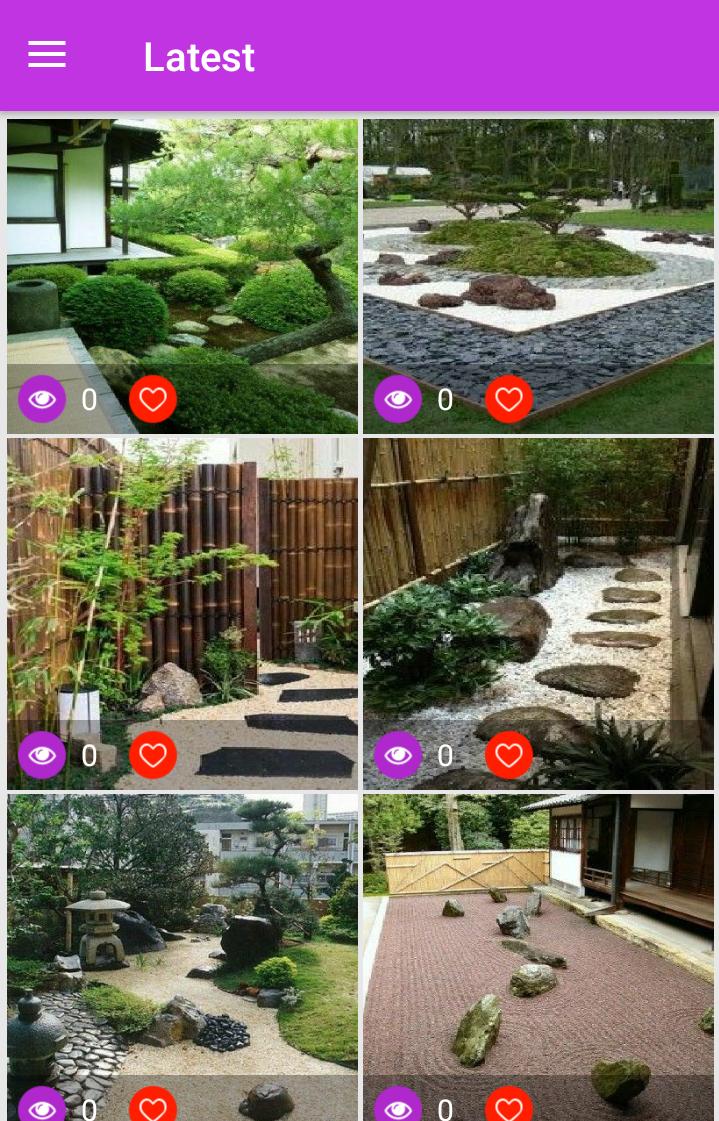
Task: Open the stepping stones on white gravel photo
Action: pyautogui.click(x=538, y=590)
